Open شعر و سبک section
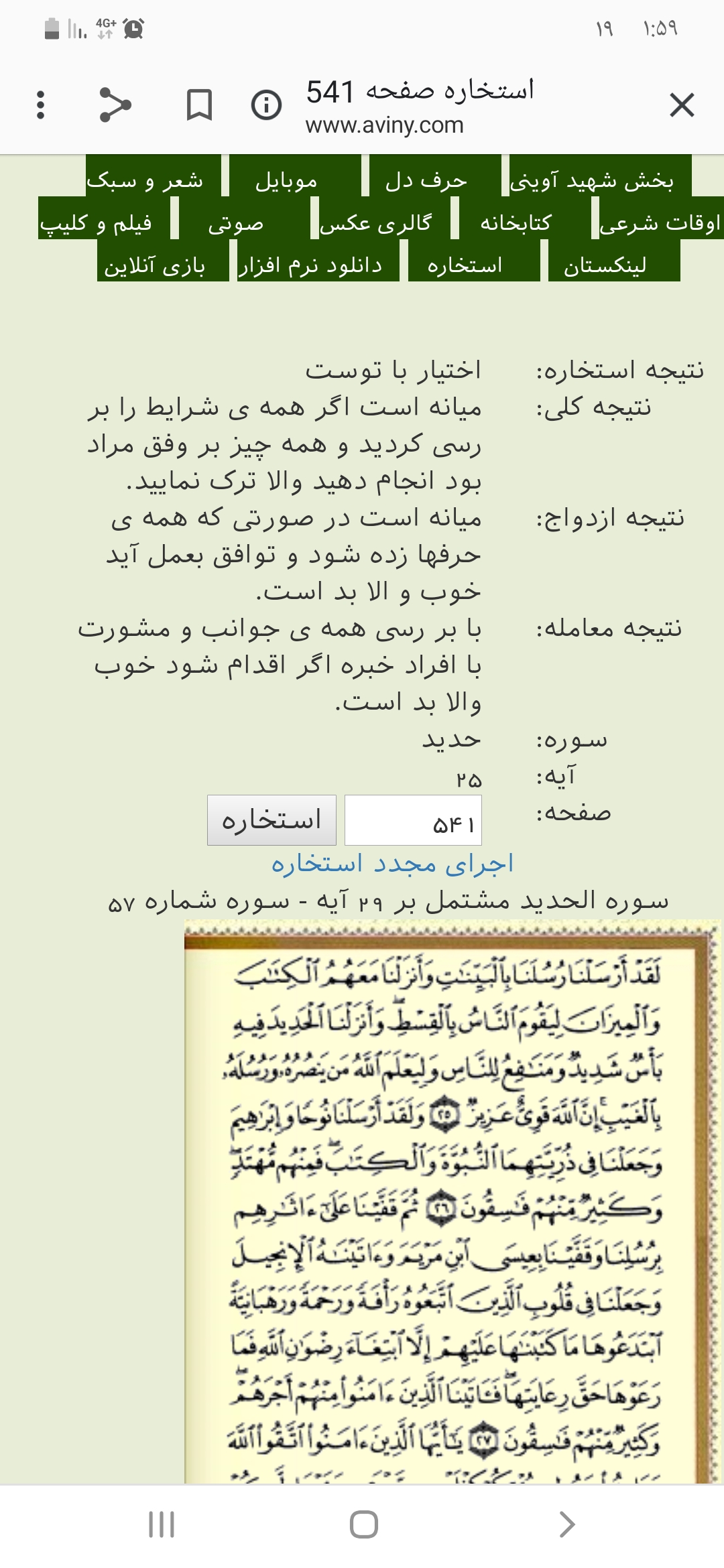Viewport: 724px width, 1568px height. tap(145, 181)
